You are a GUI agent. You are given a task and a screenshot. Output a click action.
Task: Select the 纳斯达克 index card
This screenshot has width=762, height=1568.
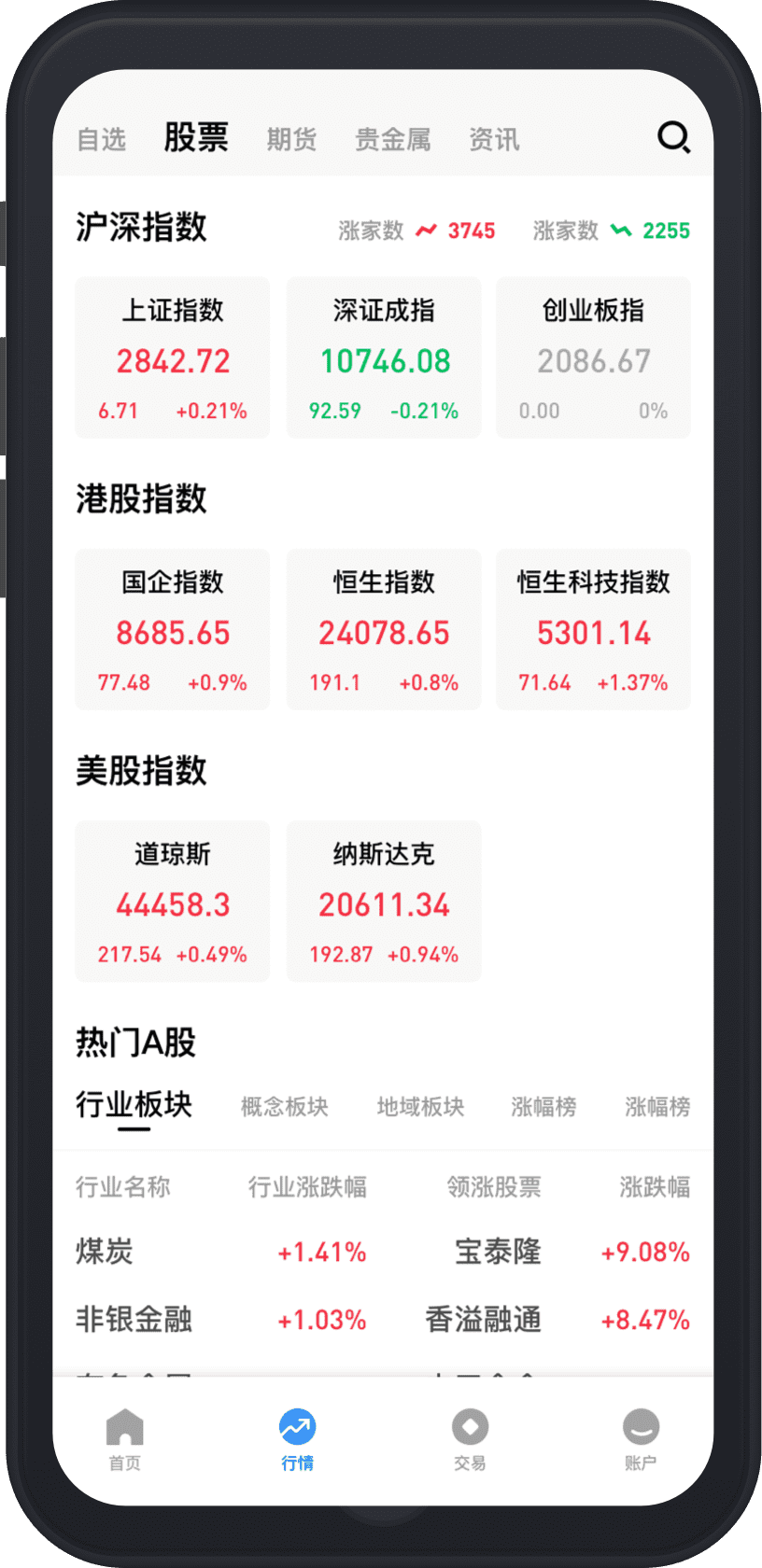[x=384, y=901]
